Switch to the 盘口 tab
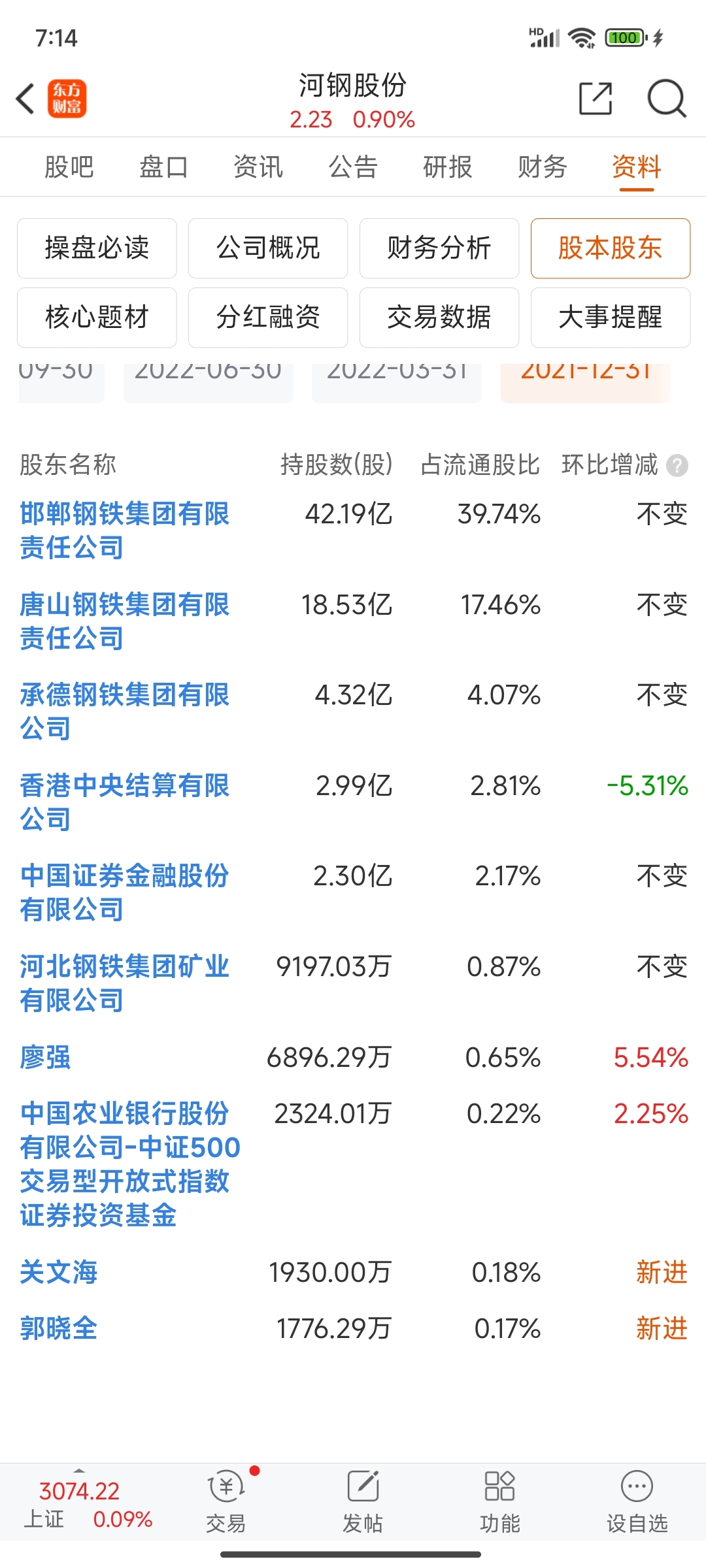706x1568 pixels. point(163,167)
